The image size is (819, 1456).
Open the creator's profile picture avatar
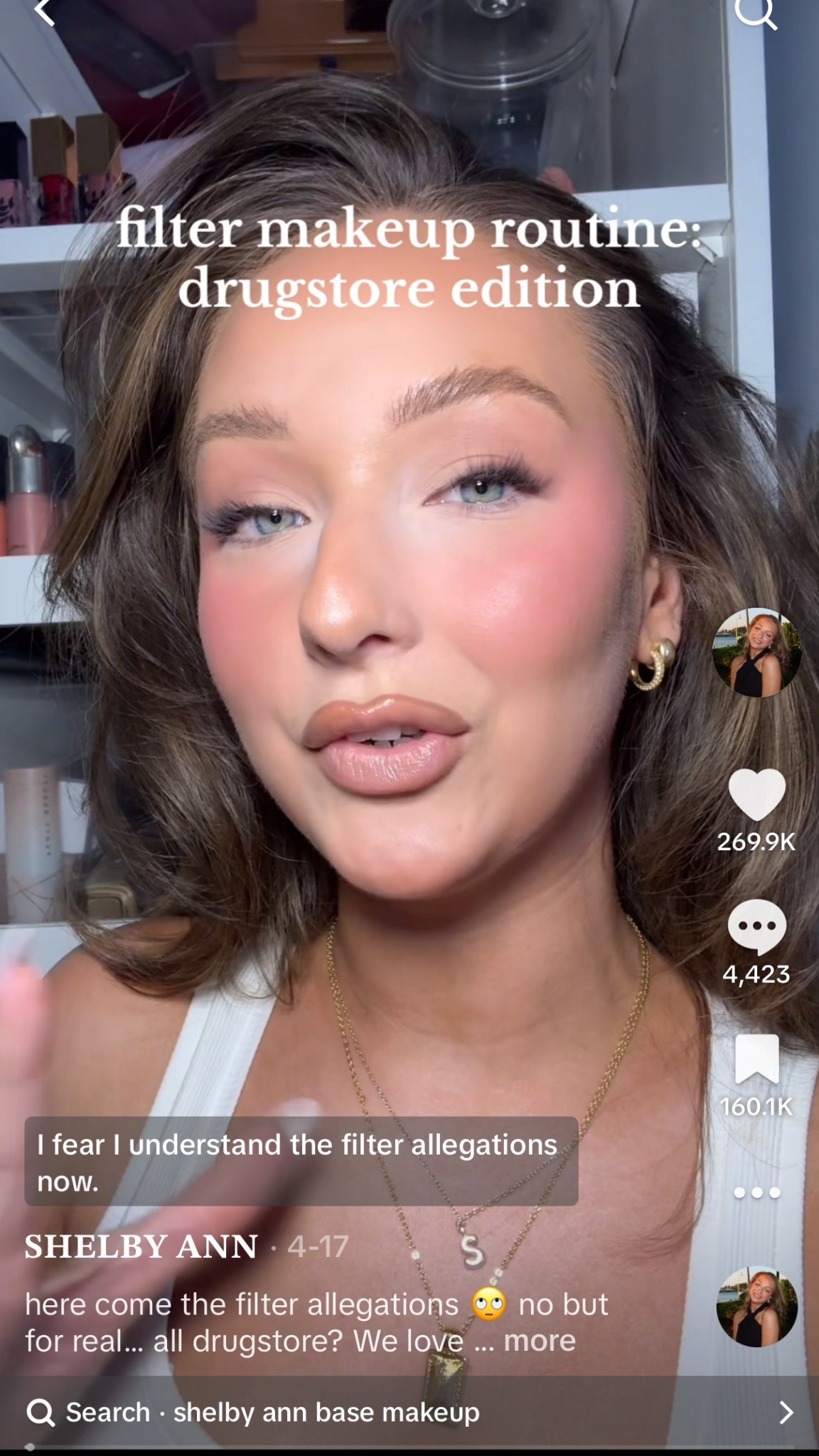tap(757, 653)
